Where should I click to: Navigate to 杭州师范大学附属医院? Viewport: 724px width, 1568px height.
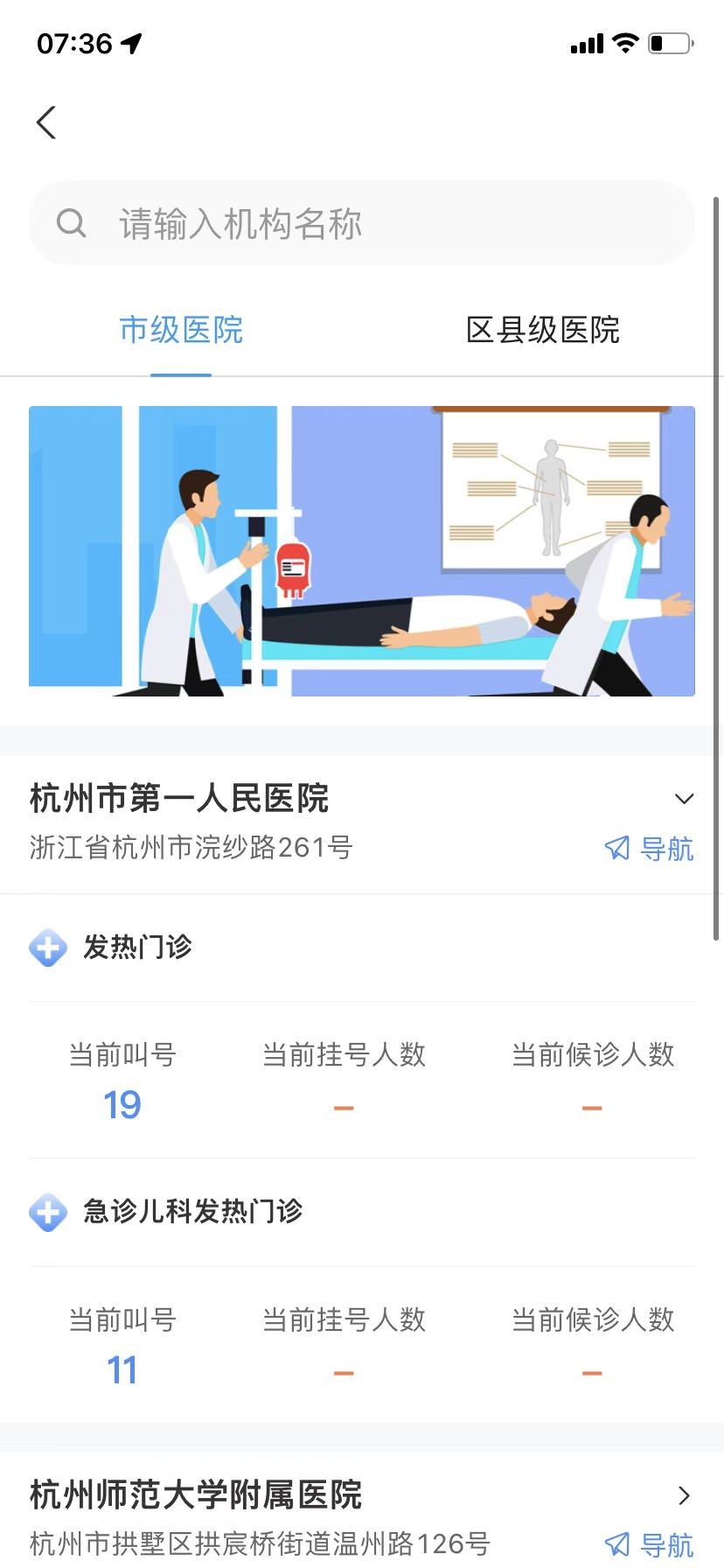tap(649, 1544)
